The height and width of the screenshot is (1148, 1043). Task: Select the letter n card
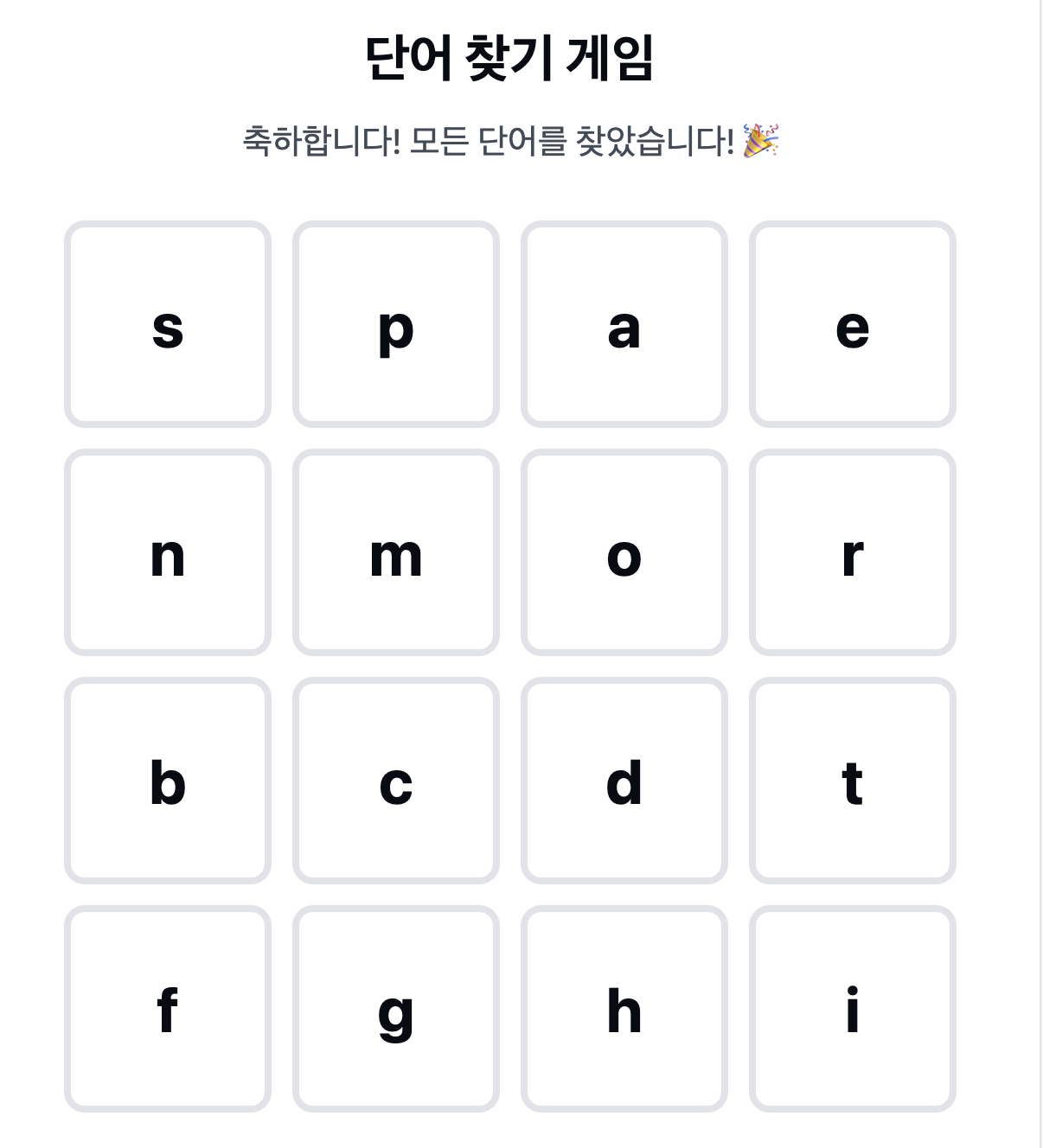click(x=168, y=554)
